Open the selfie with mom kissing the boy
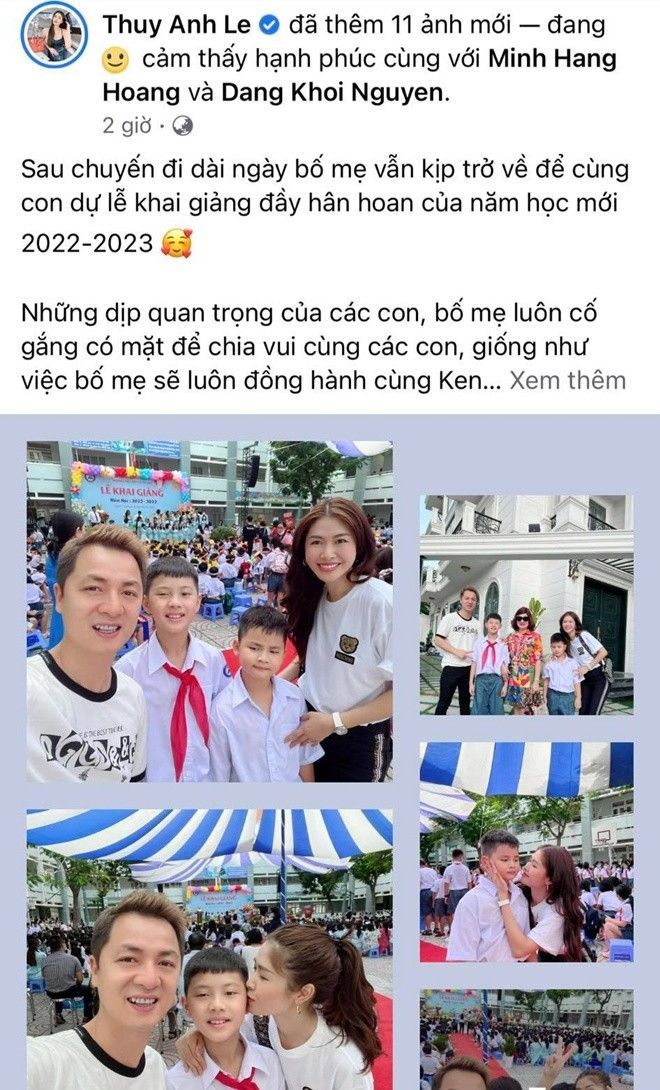660x1090 pixels. tap(209, 948)
